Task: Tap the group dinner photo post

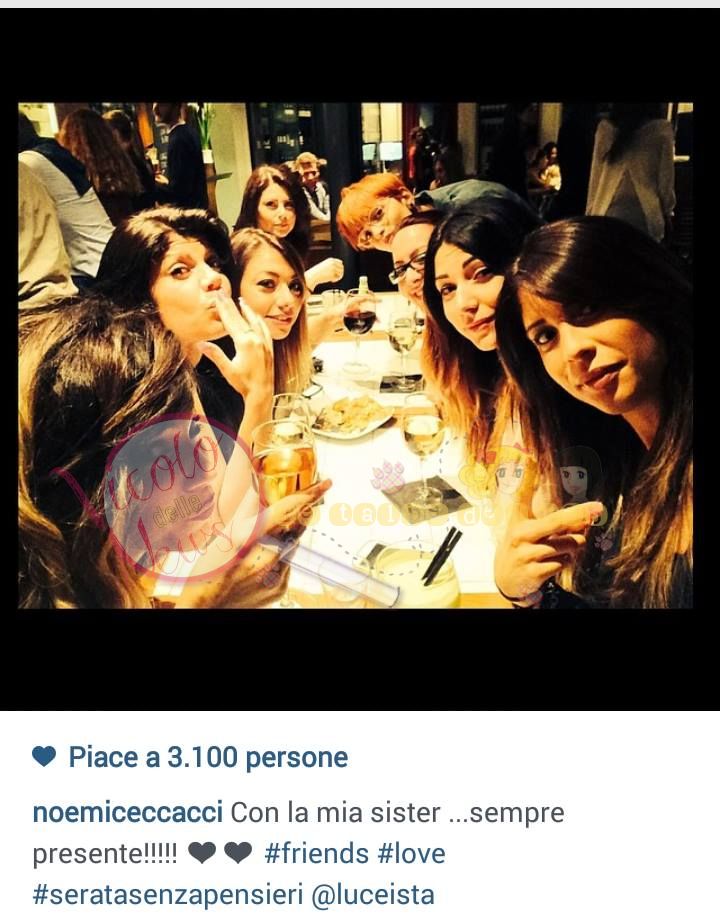Action: [355, 355]
